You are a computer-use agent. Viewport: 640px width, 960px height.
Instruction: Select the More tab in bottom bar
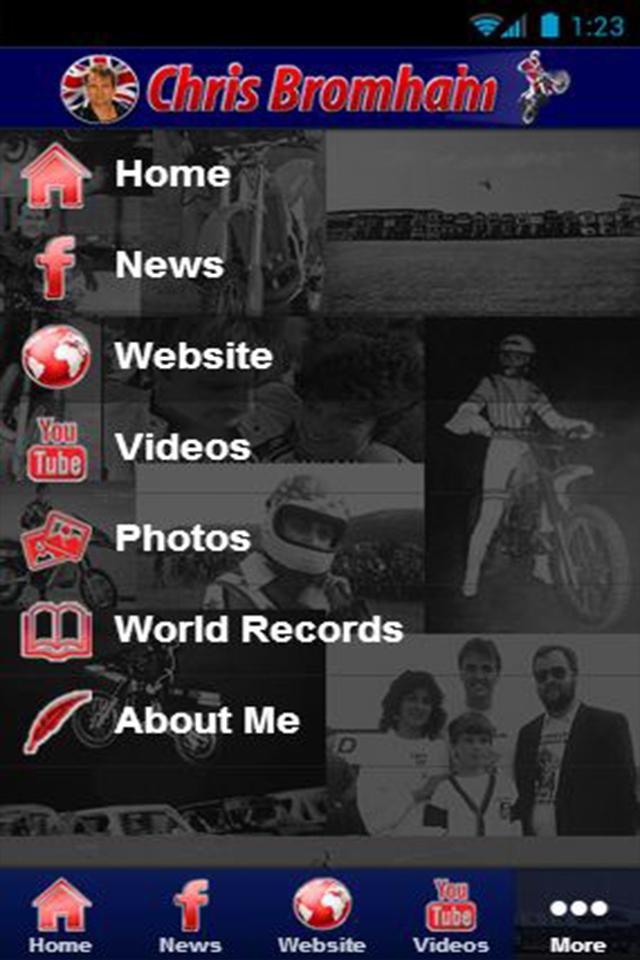[x=578, y=915]
